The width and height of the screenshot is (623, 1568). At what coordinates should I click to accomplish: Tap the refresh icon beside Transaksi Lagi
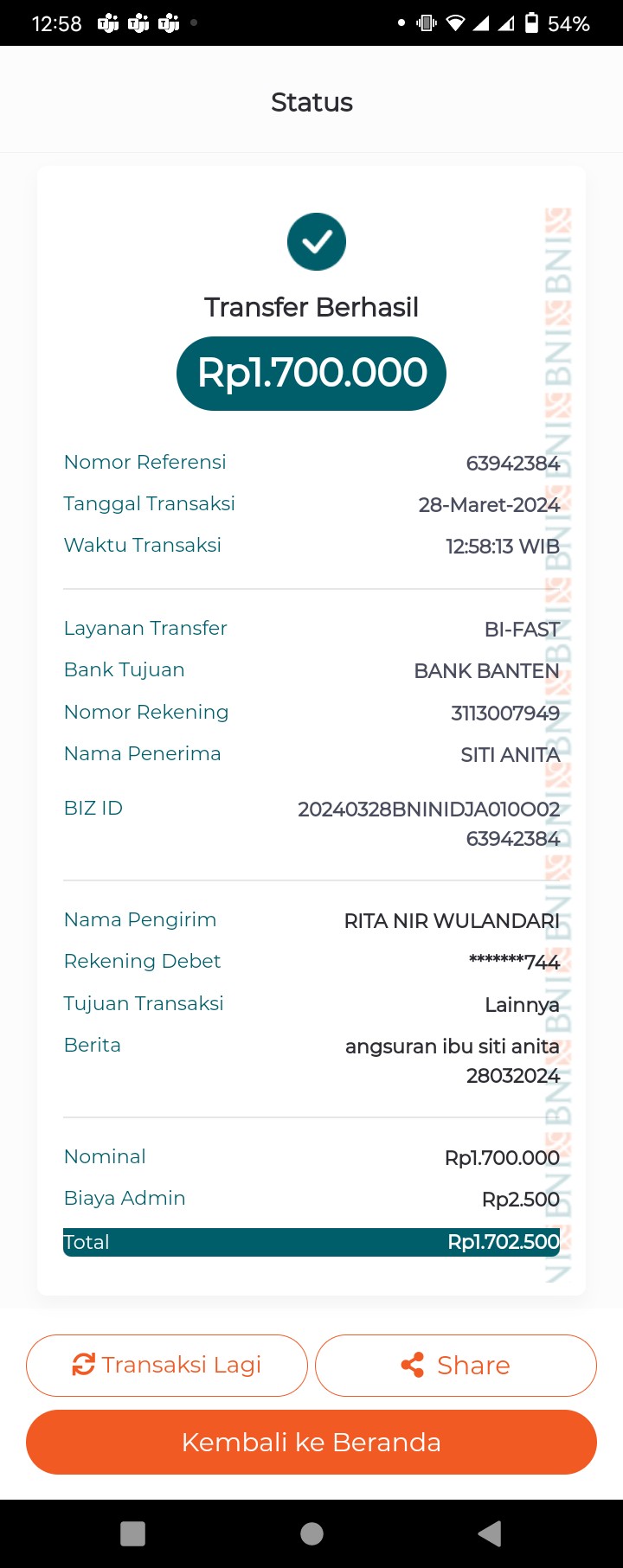83,1365
